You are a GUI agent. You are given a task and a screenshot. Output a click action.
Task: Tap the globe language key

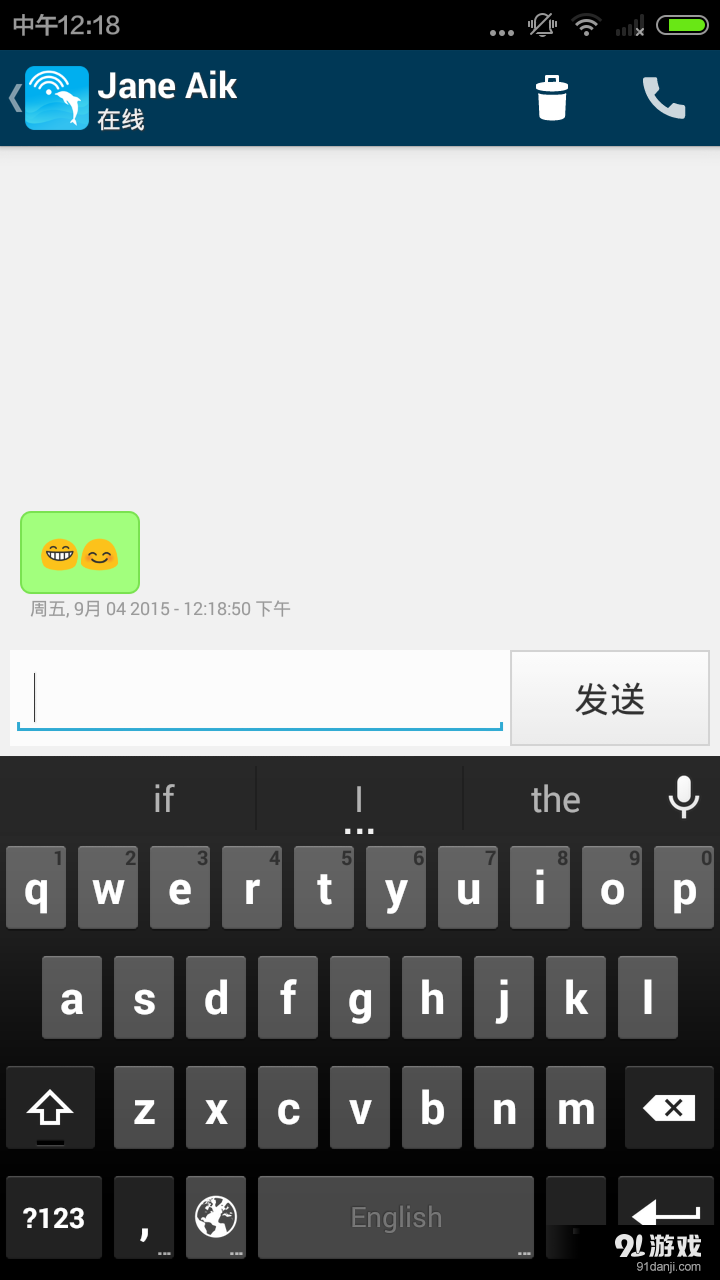(216, 1217)
